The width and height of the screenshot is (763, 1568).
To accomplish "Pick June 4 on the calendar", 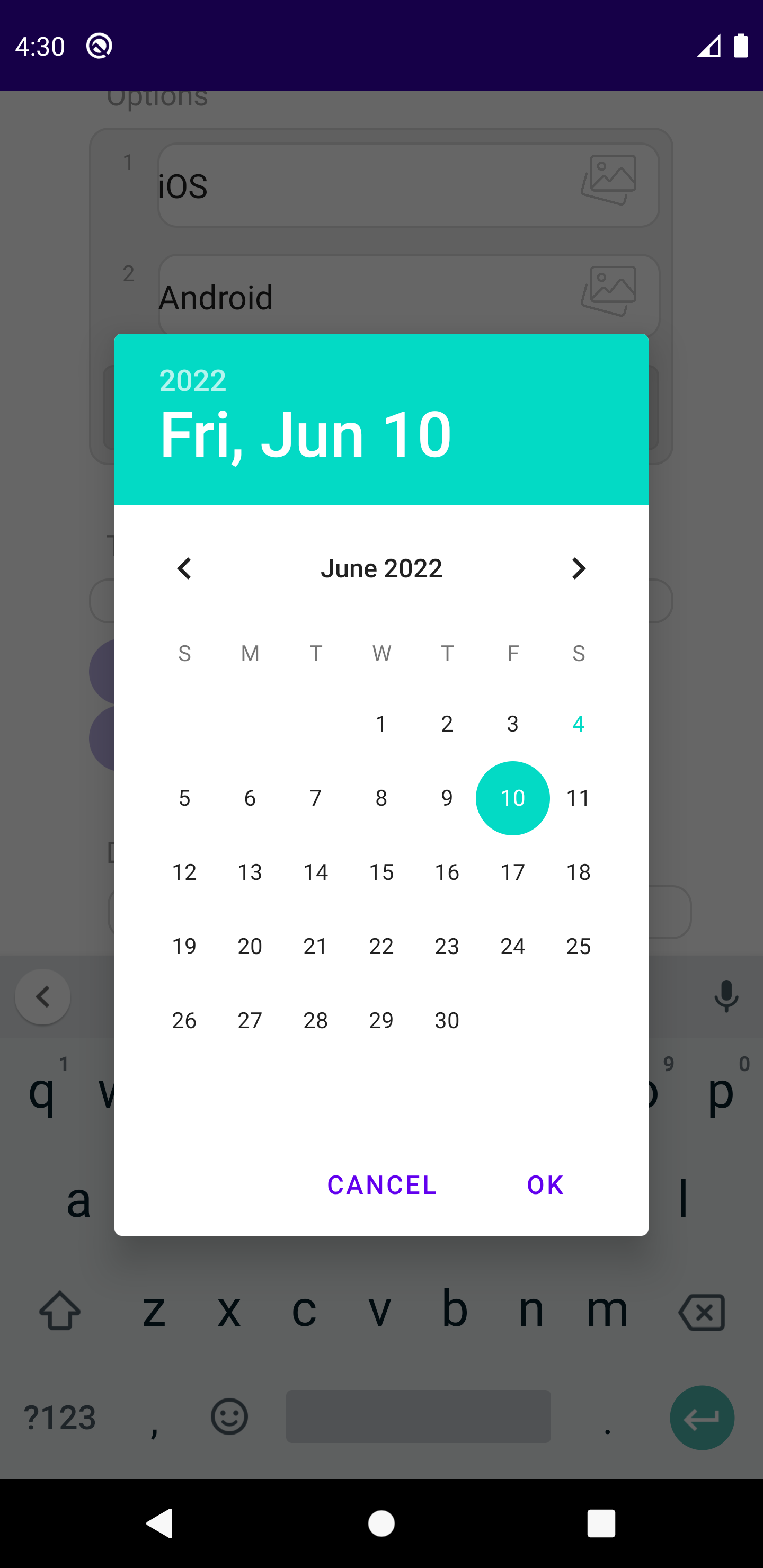I will coord(579,724).
